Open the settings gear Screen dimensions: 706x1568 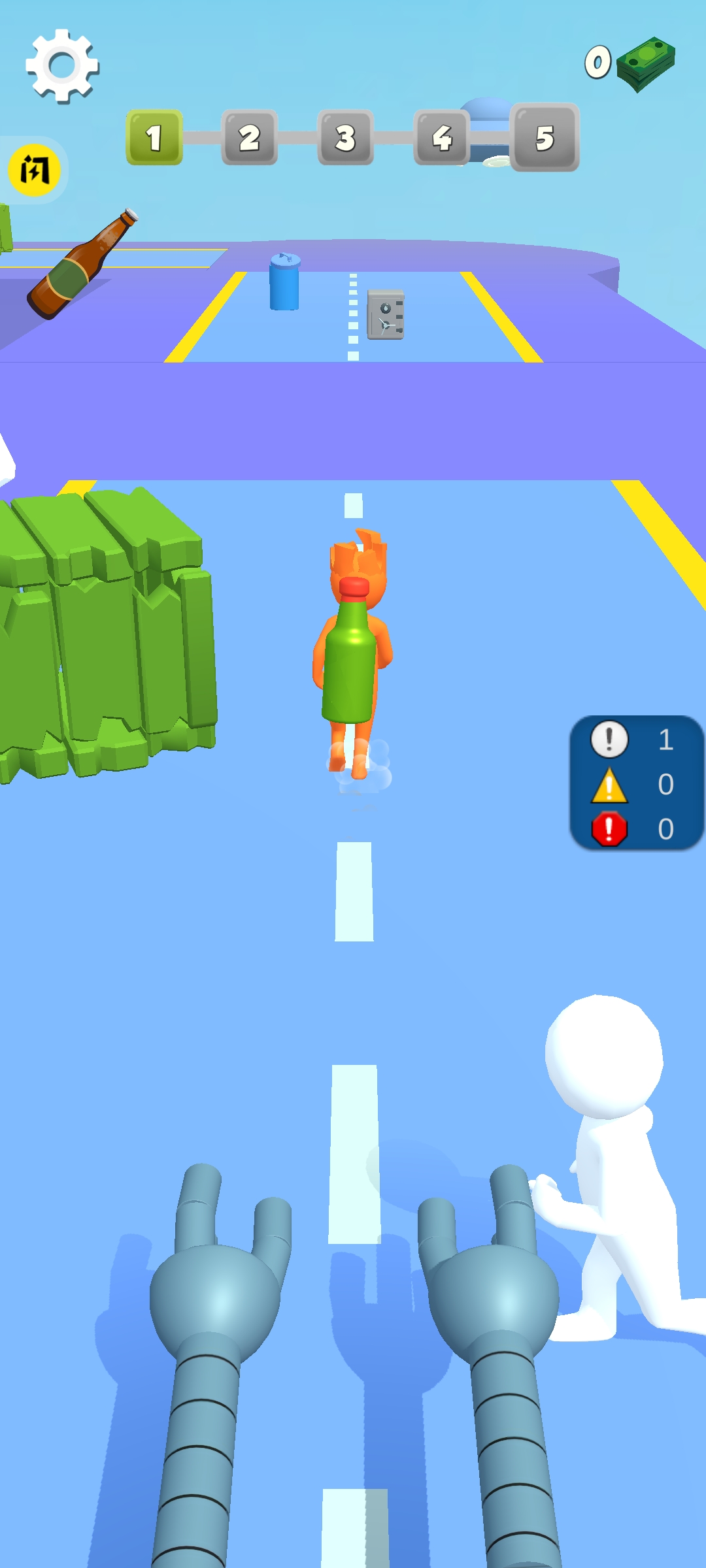point(62,66)
